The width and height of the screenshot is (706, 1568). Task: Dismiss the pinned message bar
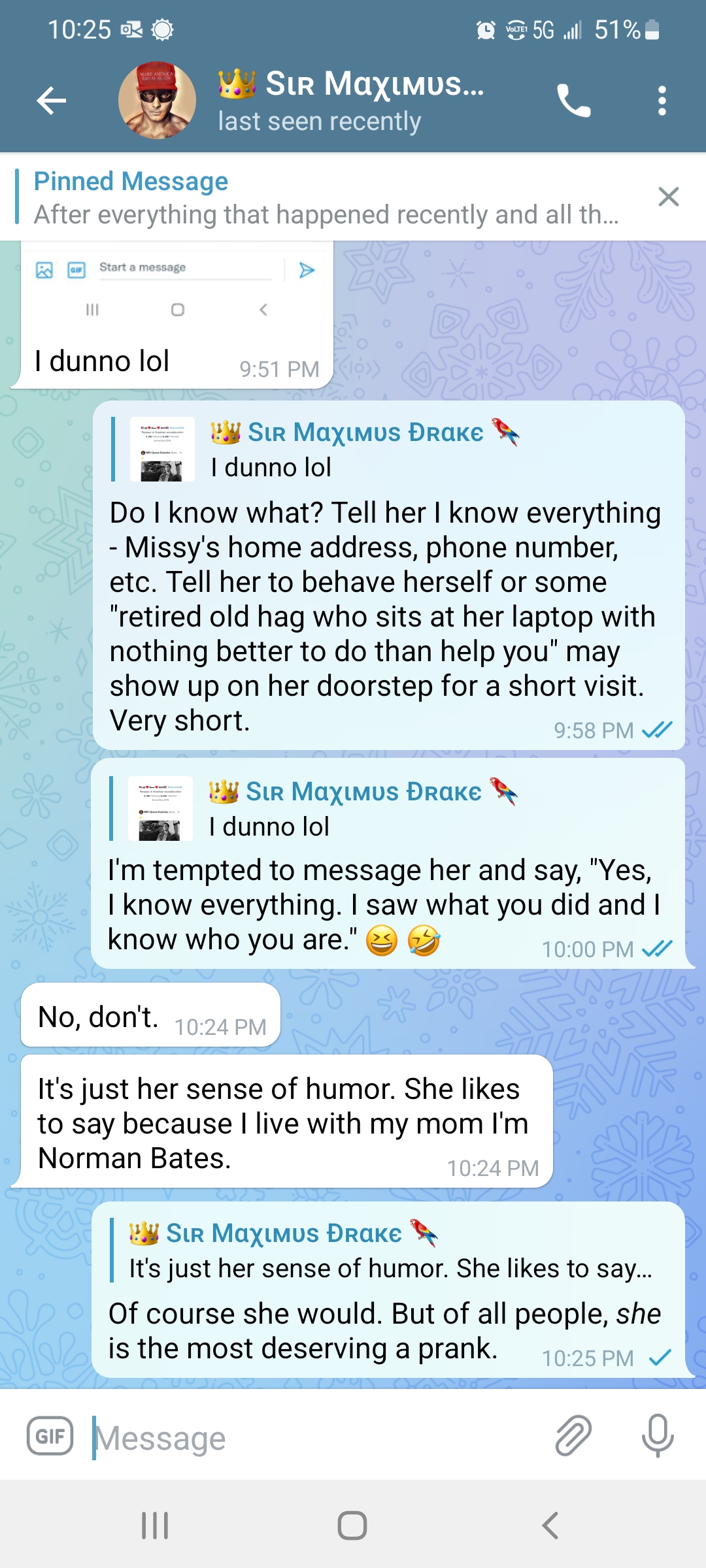click(x=668, y=197)
